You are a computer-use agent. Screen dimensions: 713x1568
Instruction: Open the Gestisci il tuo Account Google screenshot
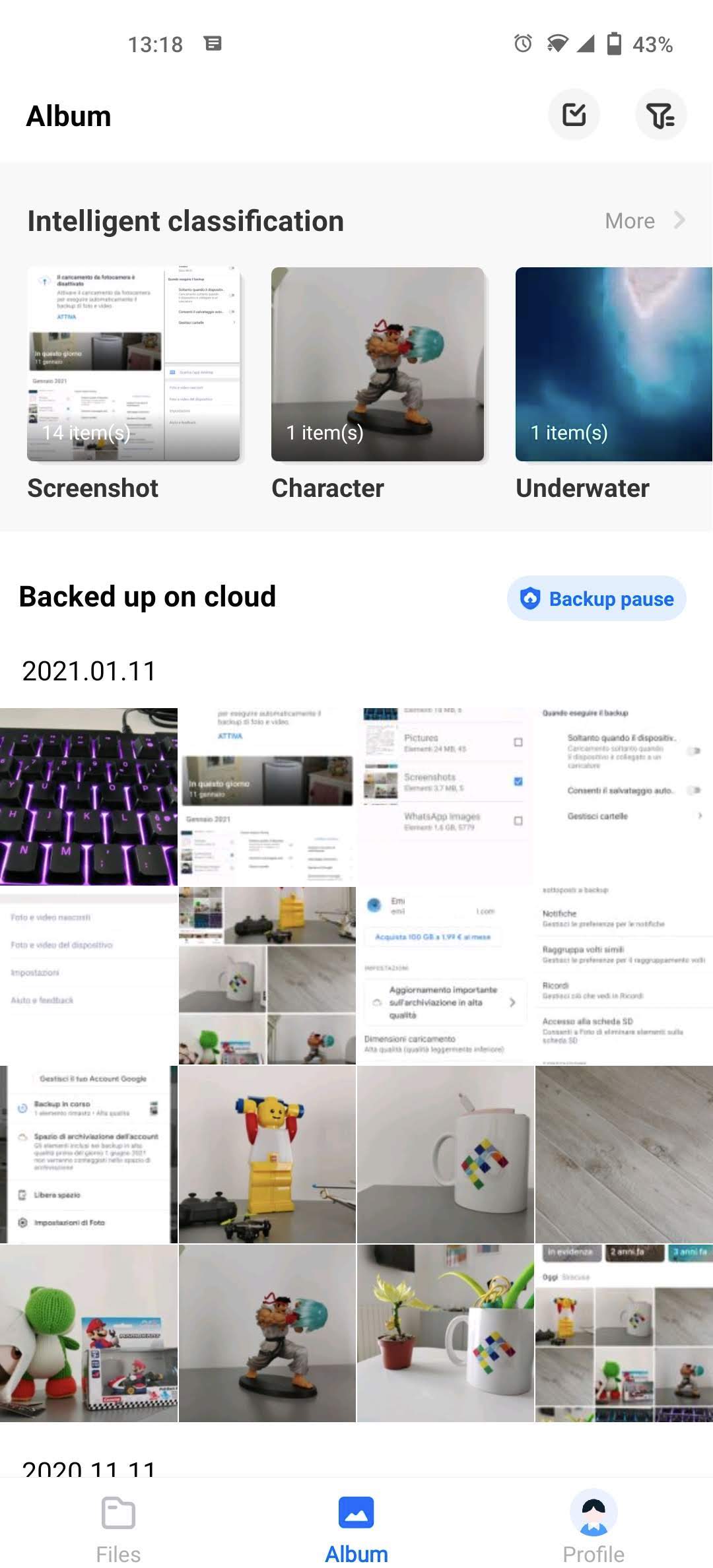(x=88, y=1154)
